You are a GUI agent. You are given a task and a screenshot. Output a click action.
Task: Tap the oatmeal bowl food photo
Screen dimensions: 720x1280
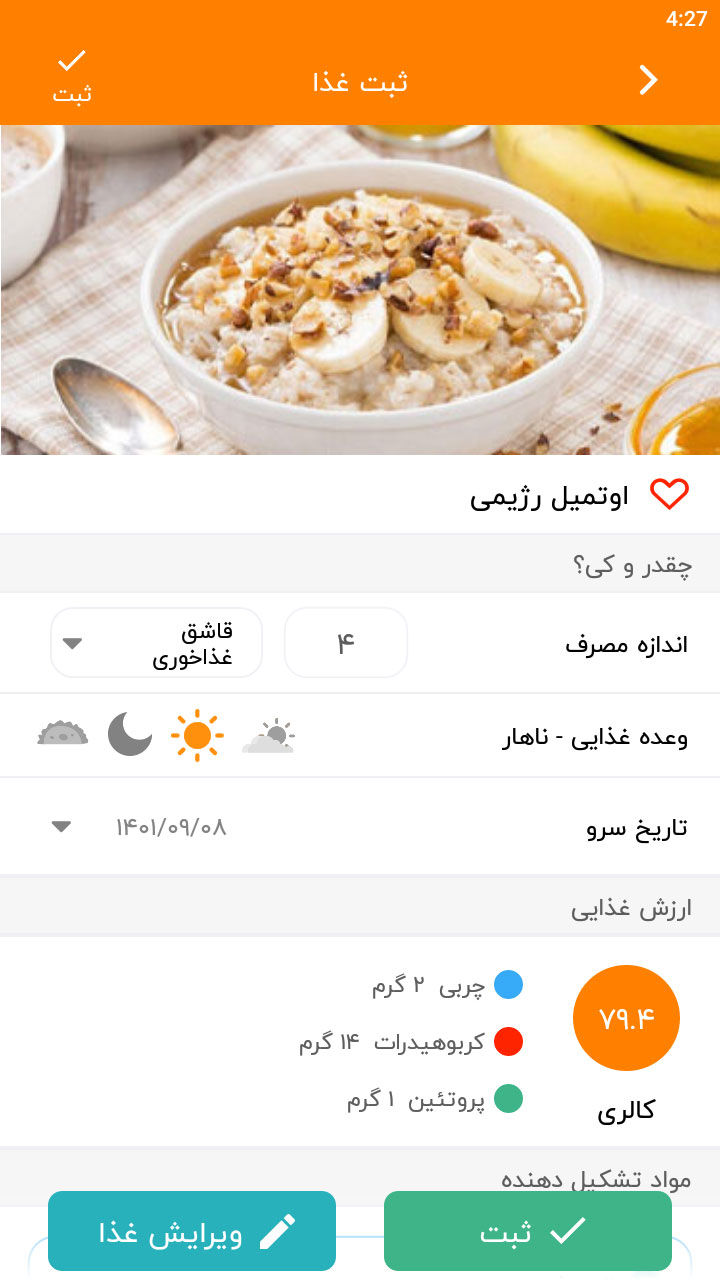click(x=360, y=290)
